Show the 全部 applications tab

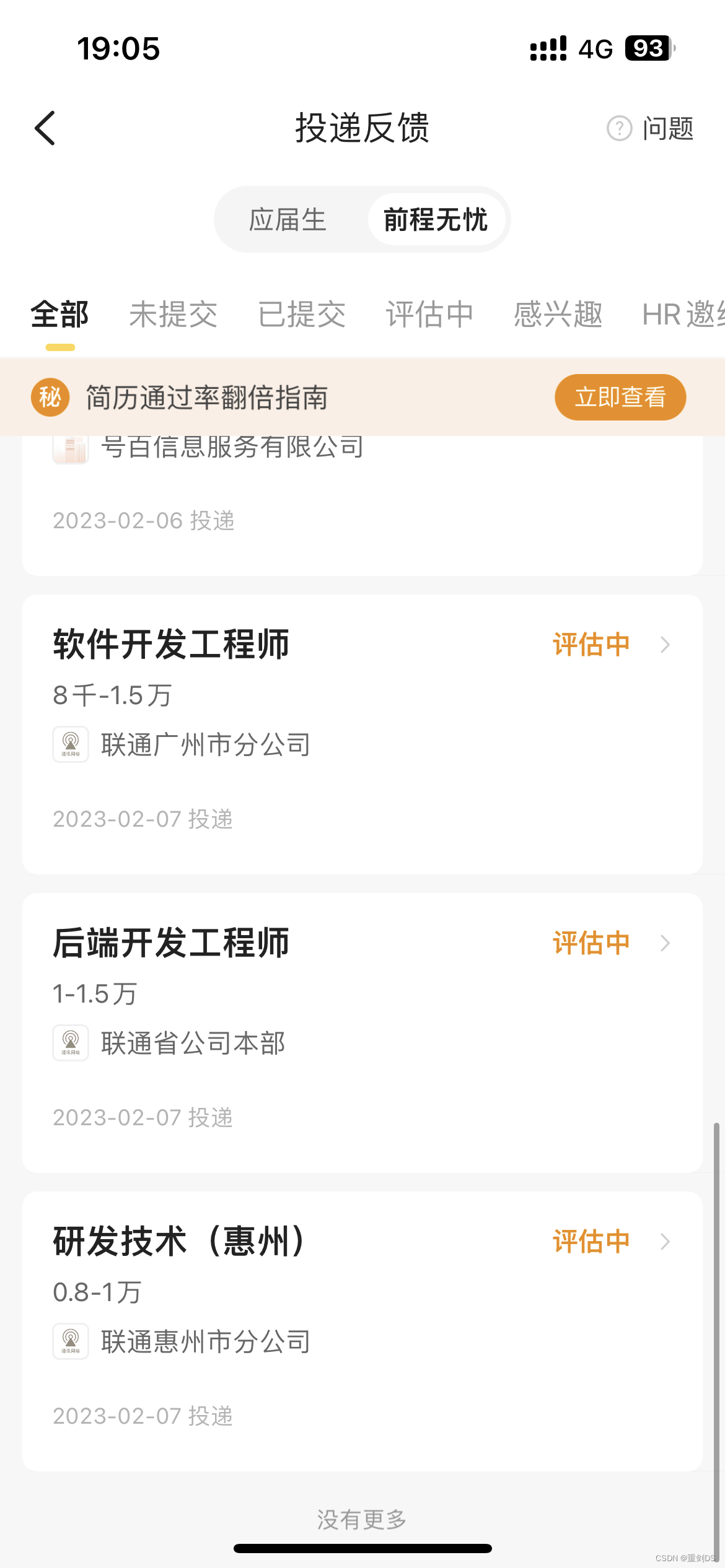pos(60,315)
